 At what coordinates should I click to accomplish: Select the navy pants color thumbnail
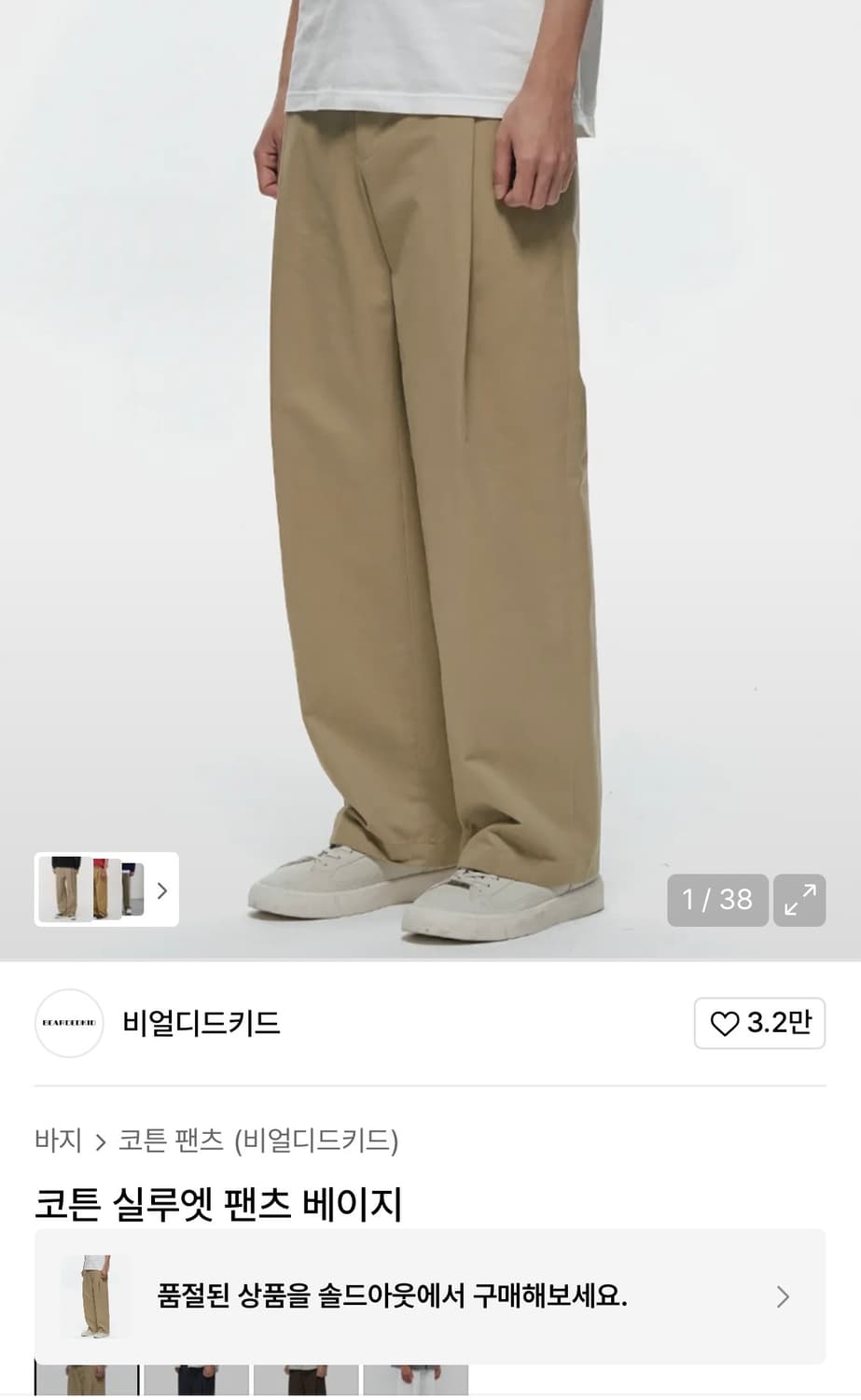[x=196, y=1381]
